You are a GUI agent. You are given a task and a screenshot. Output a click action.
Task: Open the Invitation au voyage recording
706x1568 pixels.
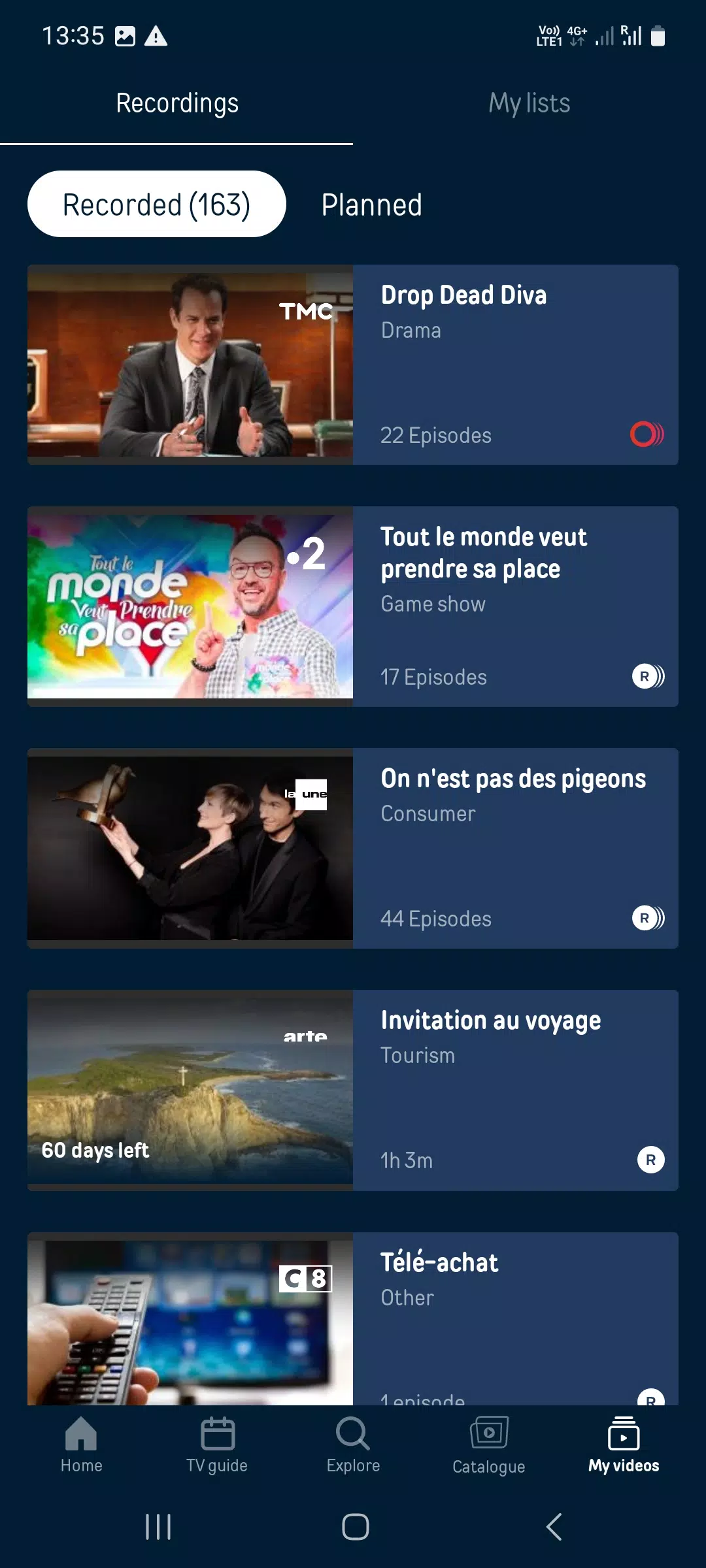coord(353,1090)
